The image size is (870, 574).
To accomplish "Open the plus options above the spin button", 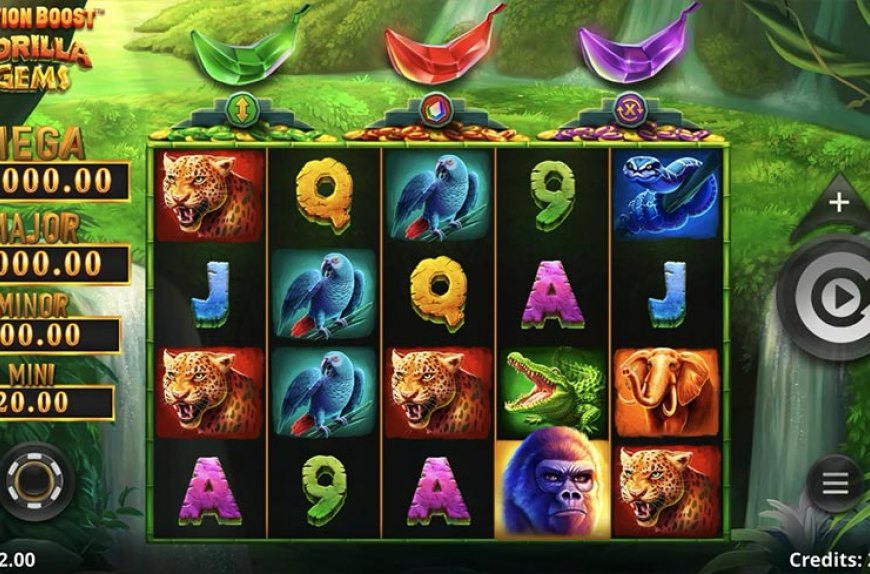I will [838, 203].
